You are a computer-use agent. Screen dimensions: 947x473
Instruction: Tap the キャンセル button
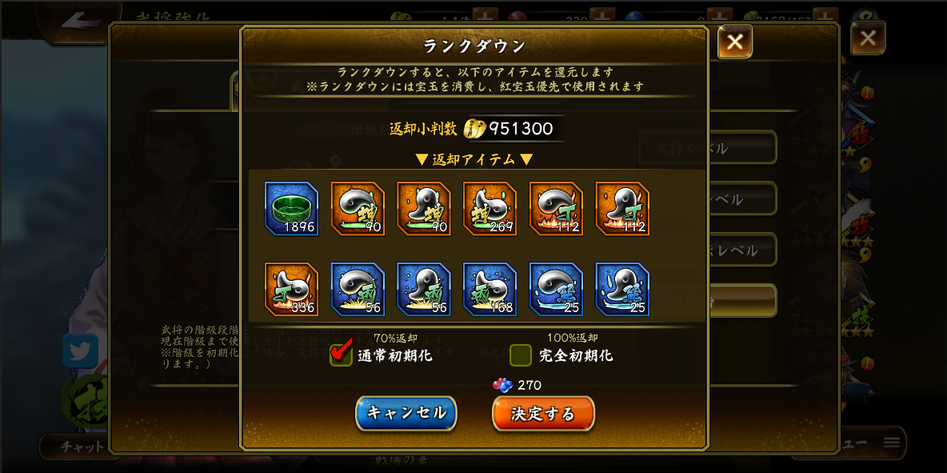tap(406, 413)
